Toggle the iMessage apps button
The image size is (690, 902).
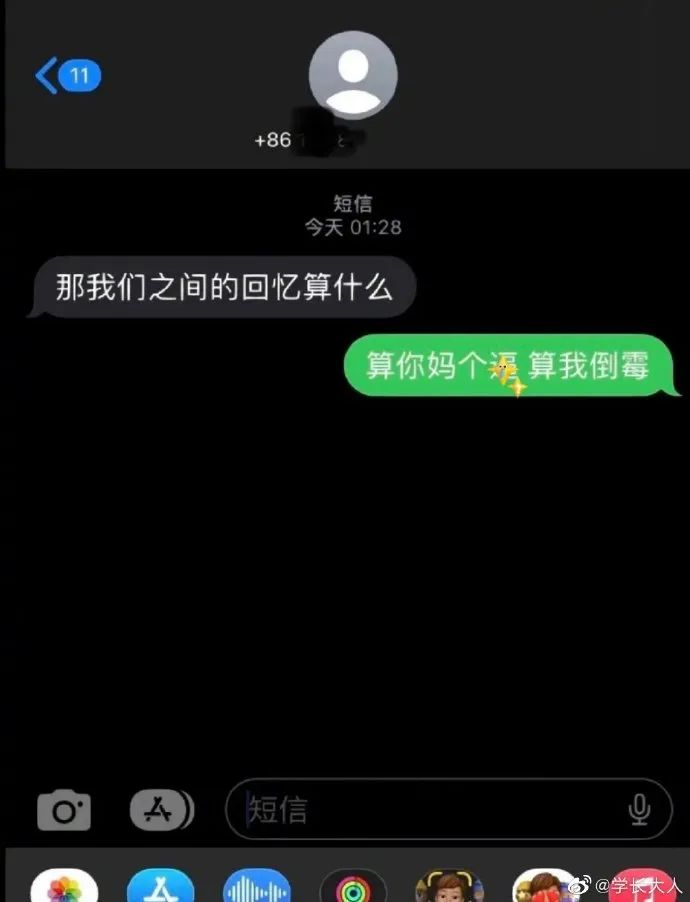(x=161, y=809)
